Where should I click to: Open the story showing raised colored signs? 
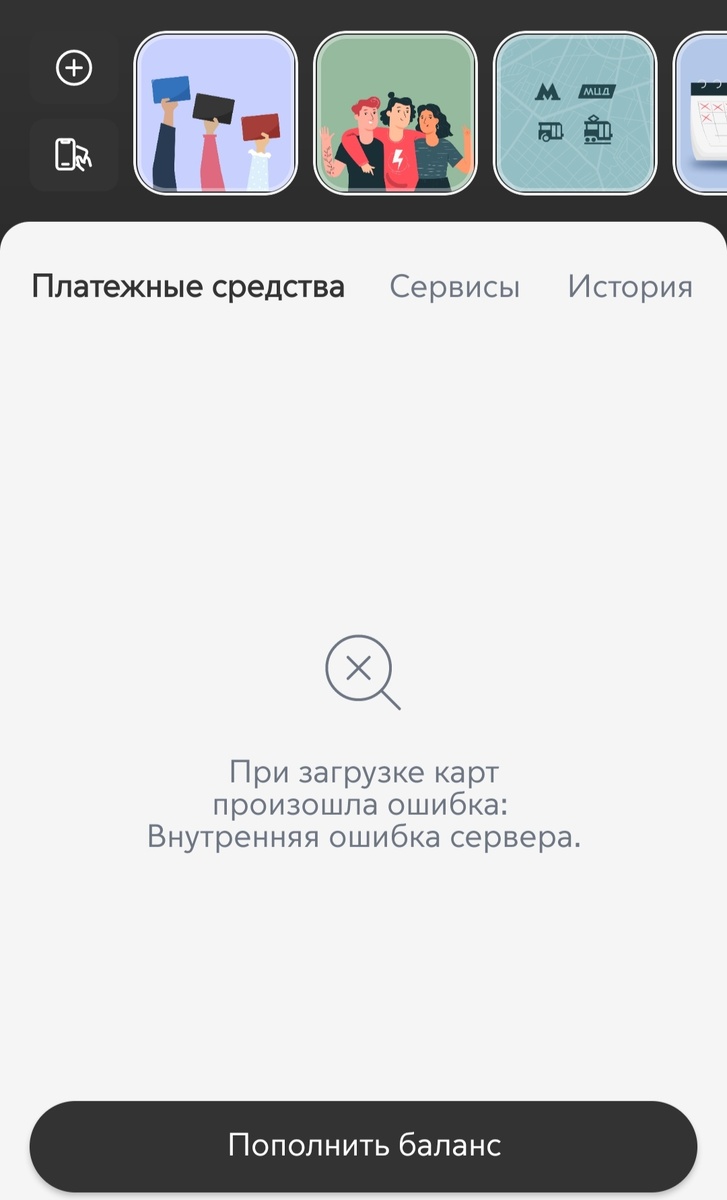[x=216, y=112]
